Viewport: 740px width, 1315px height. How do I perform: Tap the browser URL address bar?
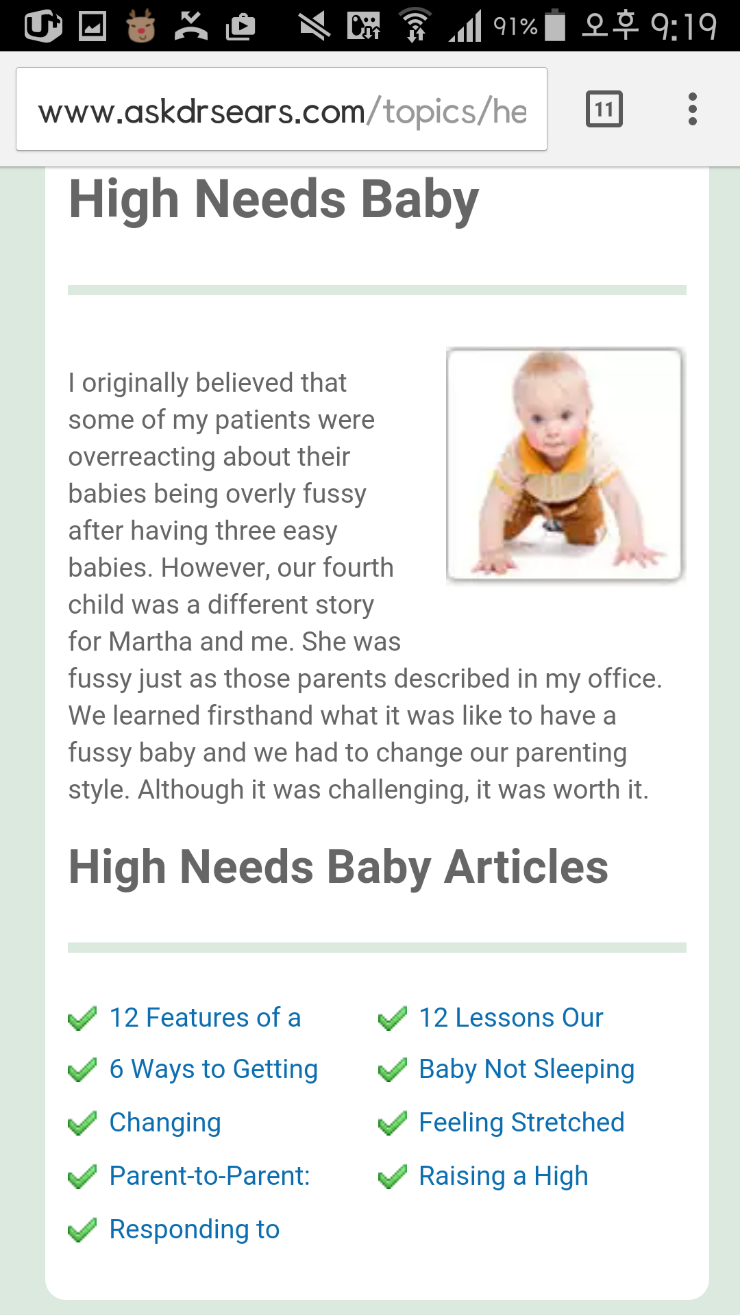pos(281,109)
